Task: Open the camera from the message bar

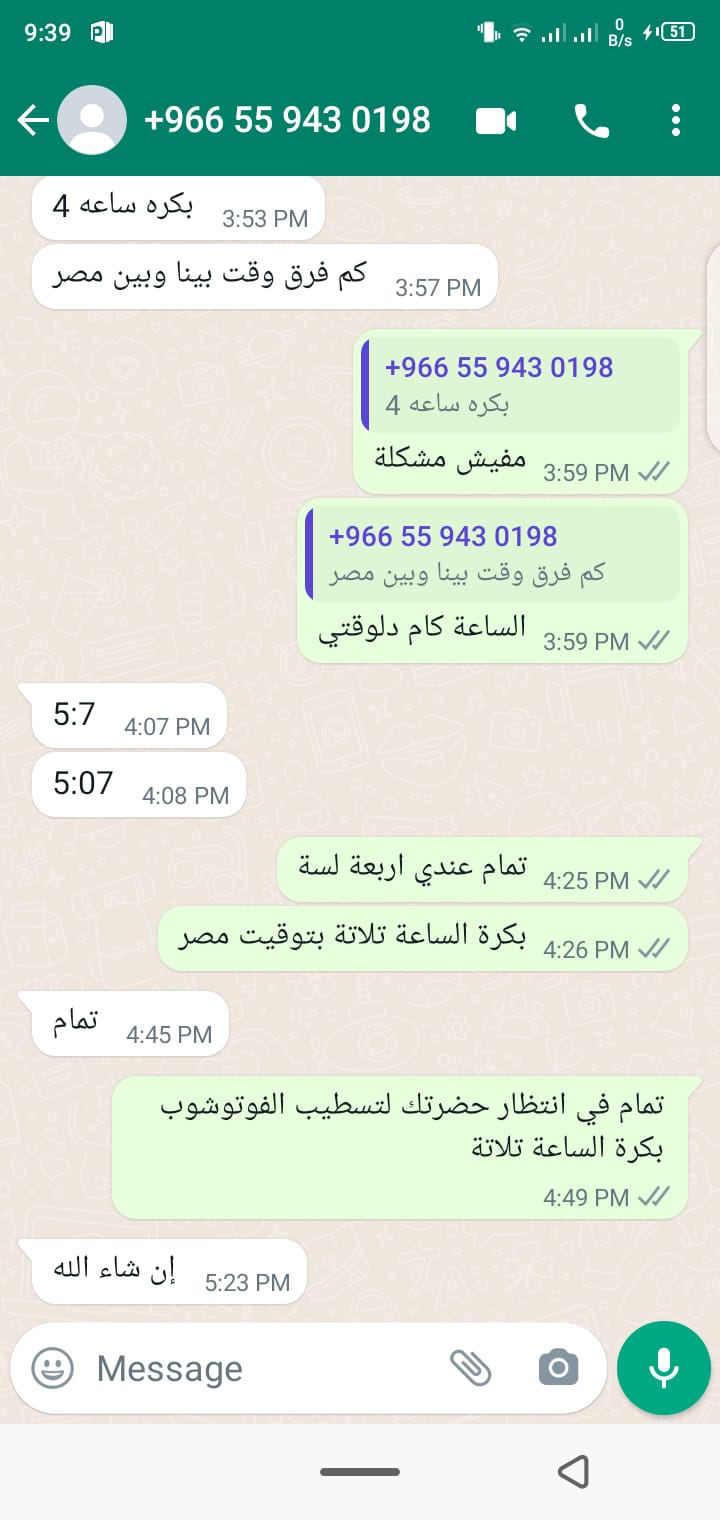Action: [x=558, y=1367]
